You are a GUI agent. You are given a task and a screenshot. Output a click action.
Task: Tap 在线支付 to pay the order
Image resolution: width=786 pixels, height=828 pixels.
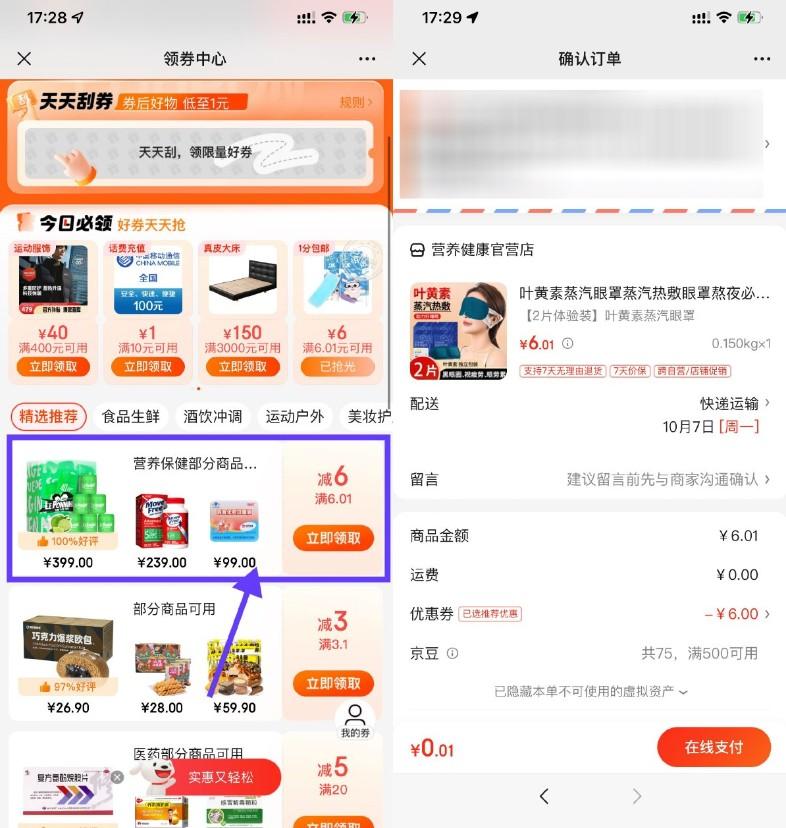click(x=713, y=747)
